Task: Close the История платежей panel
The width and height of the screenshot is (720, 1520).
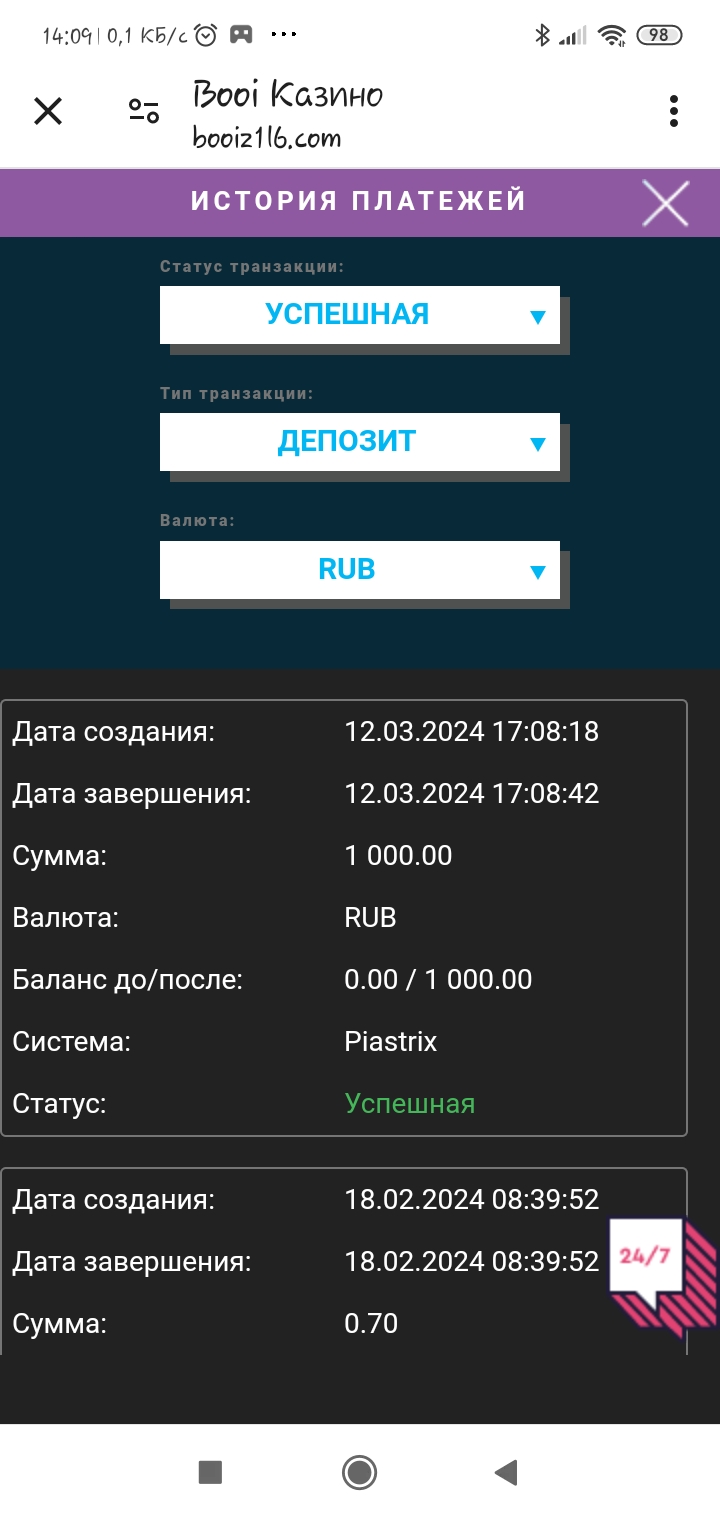Action: [x=665, y=204]
